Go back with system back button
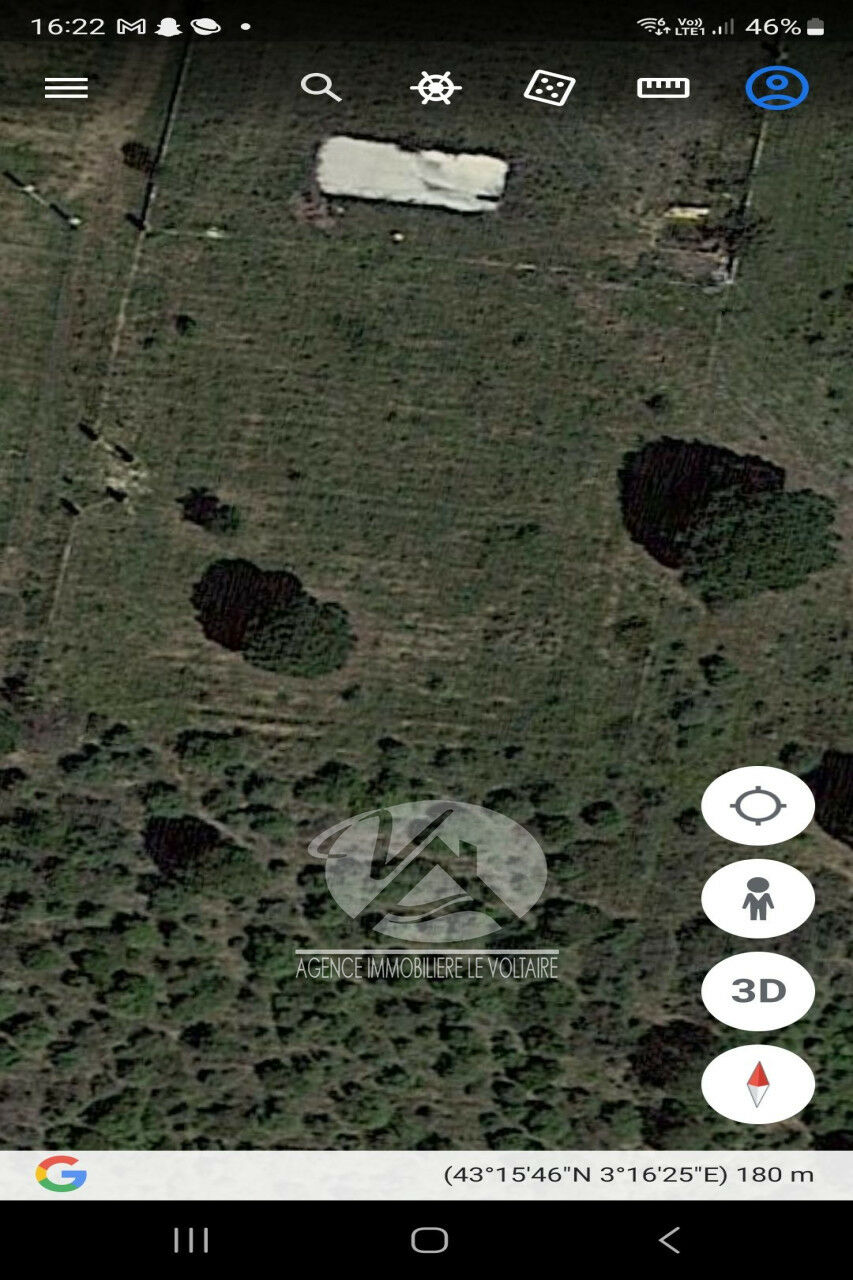The height and width of the screenshot is (1280, 853). point(669,1240)
